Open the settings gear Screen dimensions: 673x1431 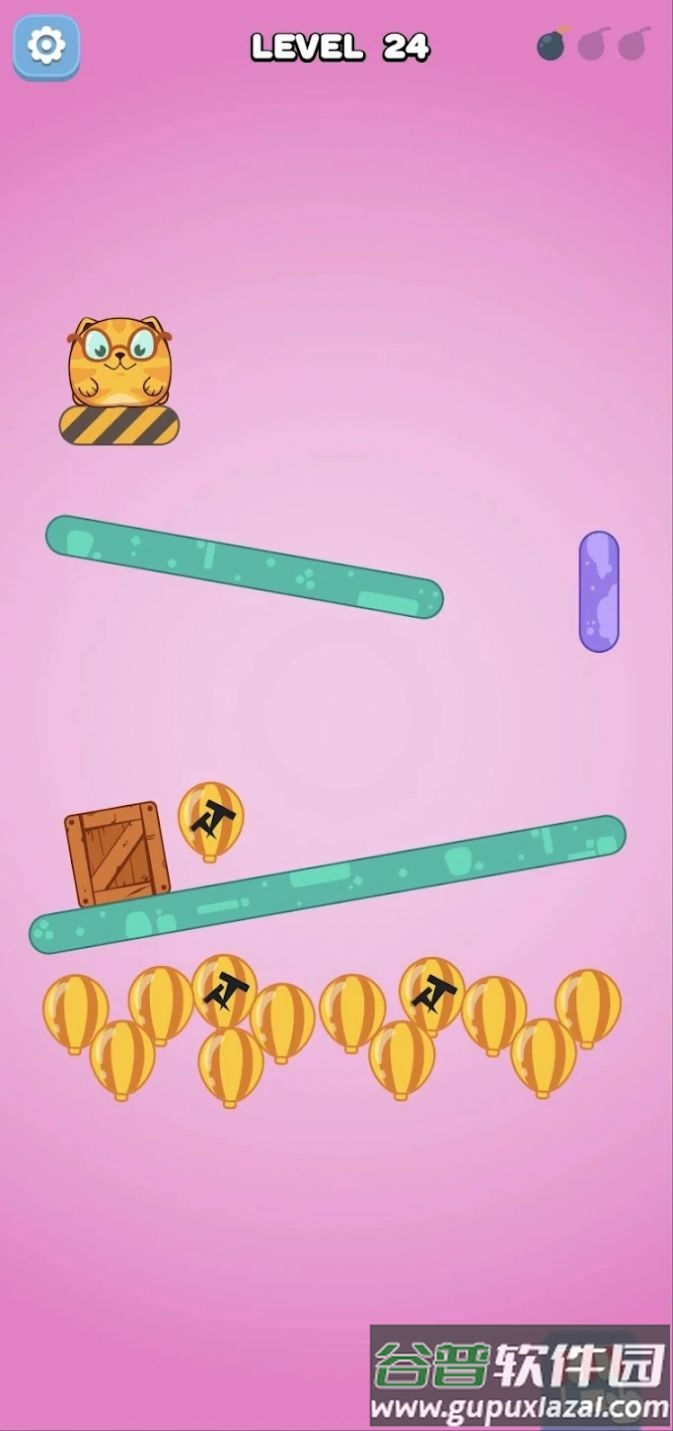pos(46,46)
